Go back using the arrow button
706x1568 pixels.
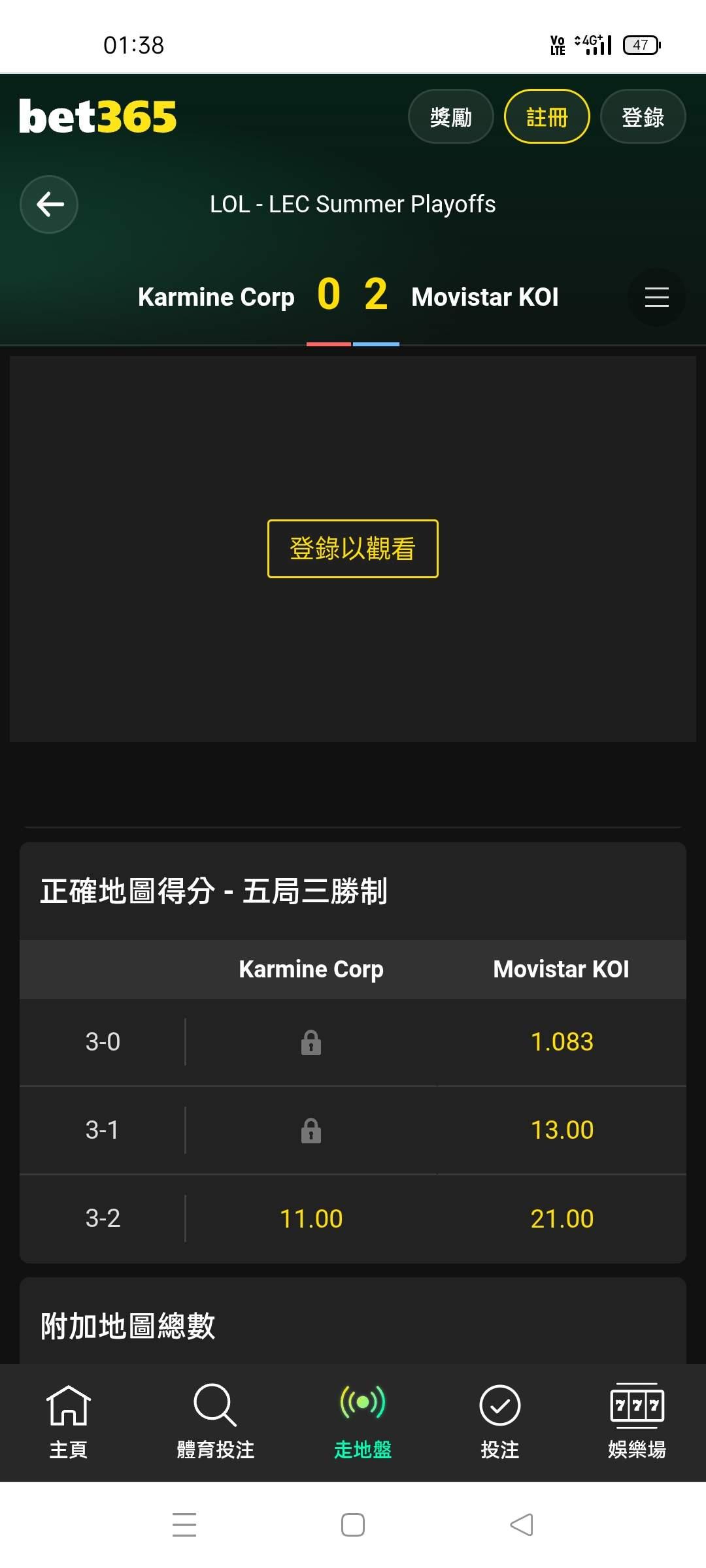[x=49, y=204]
